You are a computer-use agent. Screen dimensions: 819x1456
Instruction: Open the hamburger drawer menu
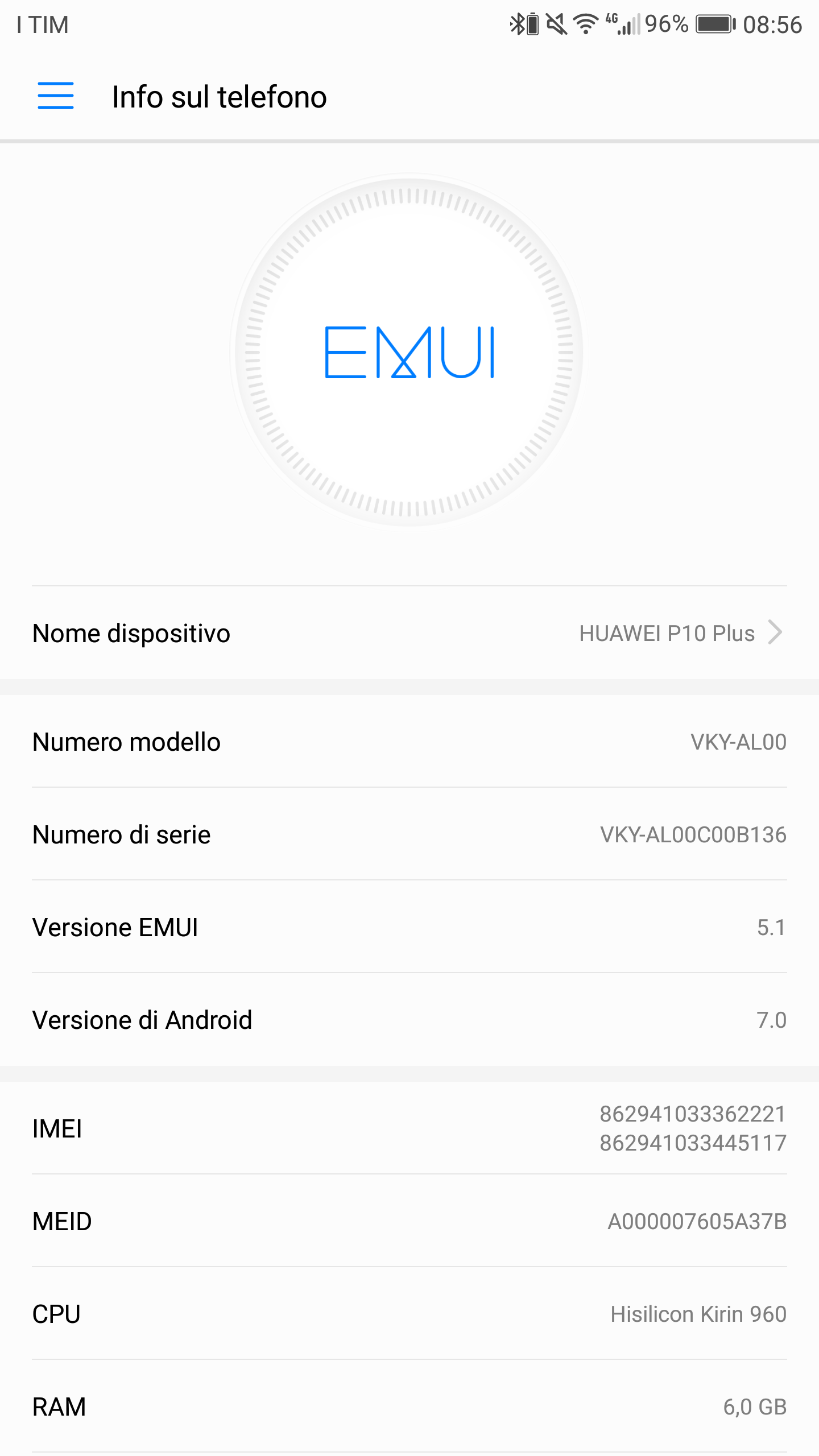[x=56, y=96]
